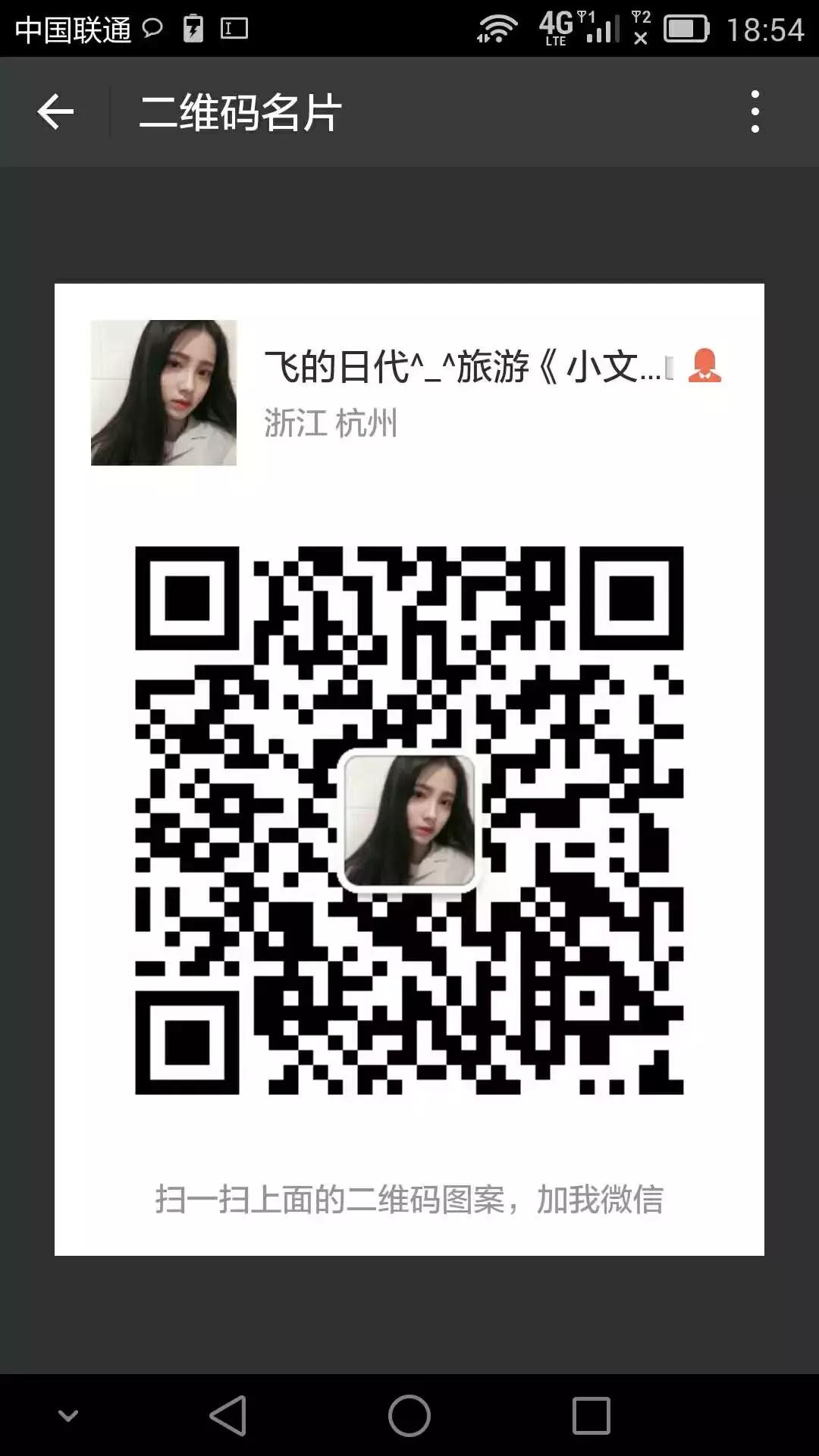The width and height of the screenshot is (819, 1456).
Task: Tap the female gender icon beside the name
Action: pos(706,367)
